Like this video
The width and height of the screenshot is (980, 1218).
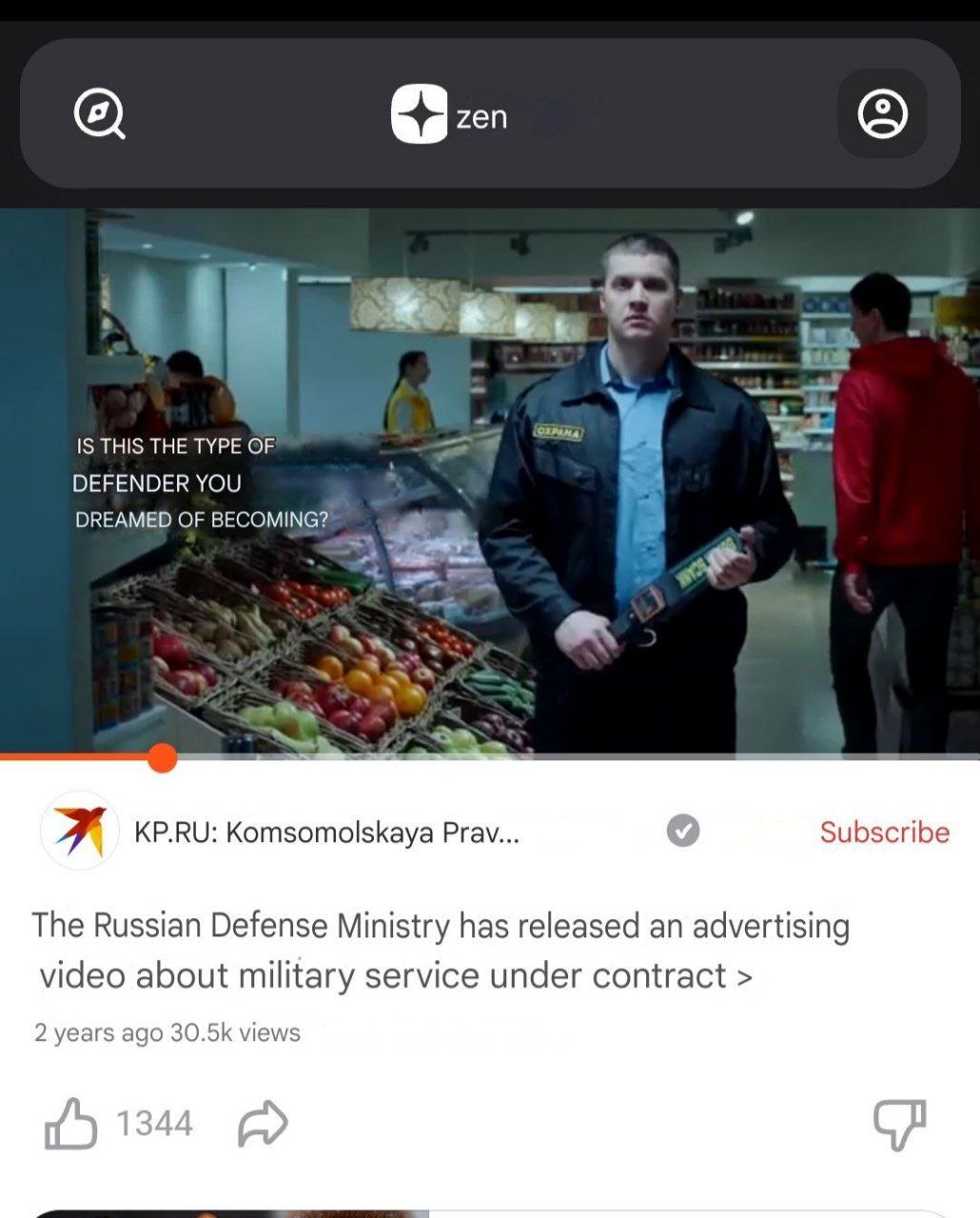[71, 1124]
